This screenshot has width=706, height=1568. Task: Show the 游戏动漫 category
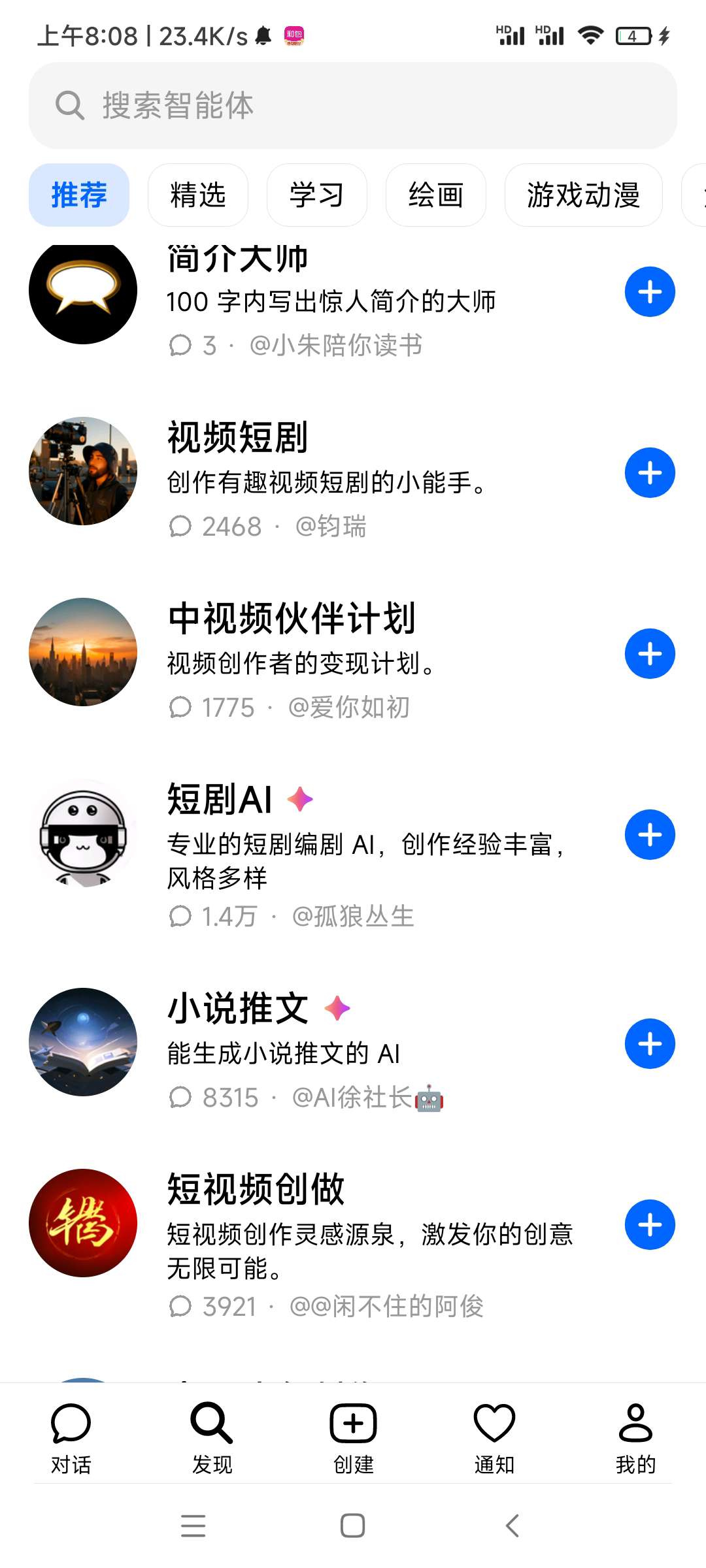(583, 195)
